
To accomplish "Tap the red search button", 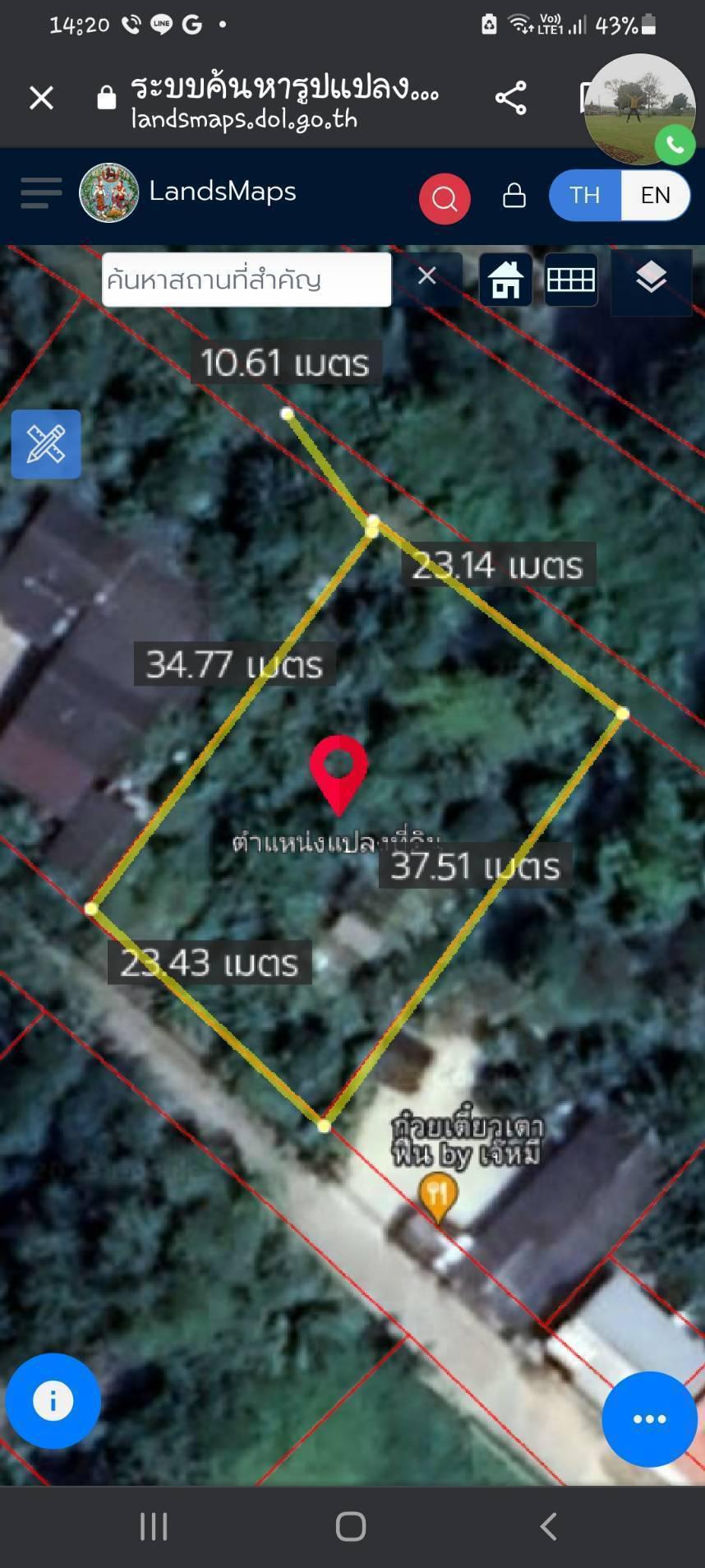I will (x=445, y=198).
